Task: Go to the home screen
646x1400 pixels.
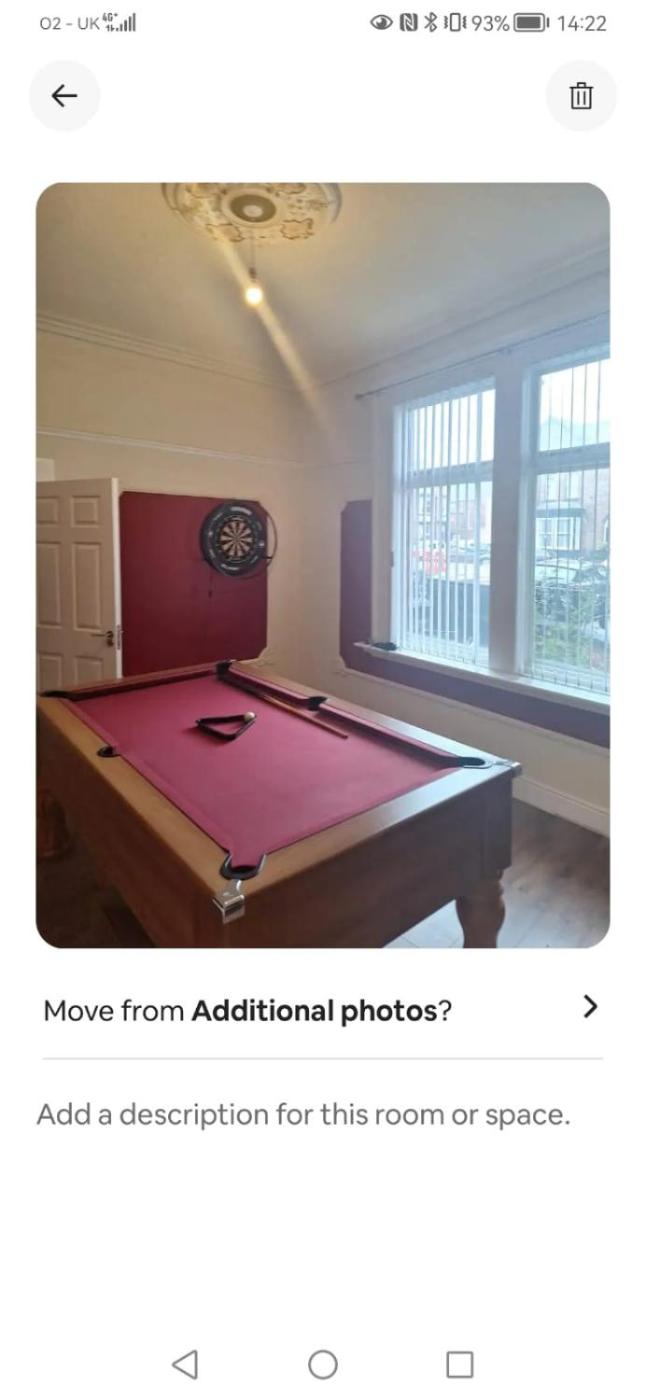Action: click(322, 1364)
